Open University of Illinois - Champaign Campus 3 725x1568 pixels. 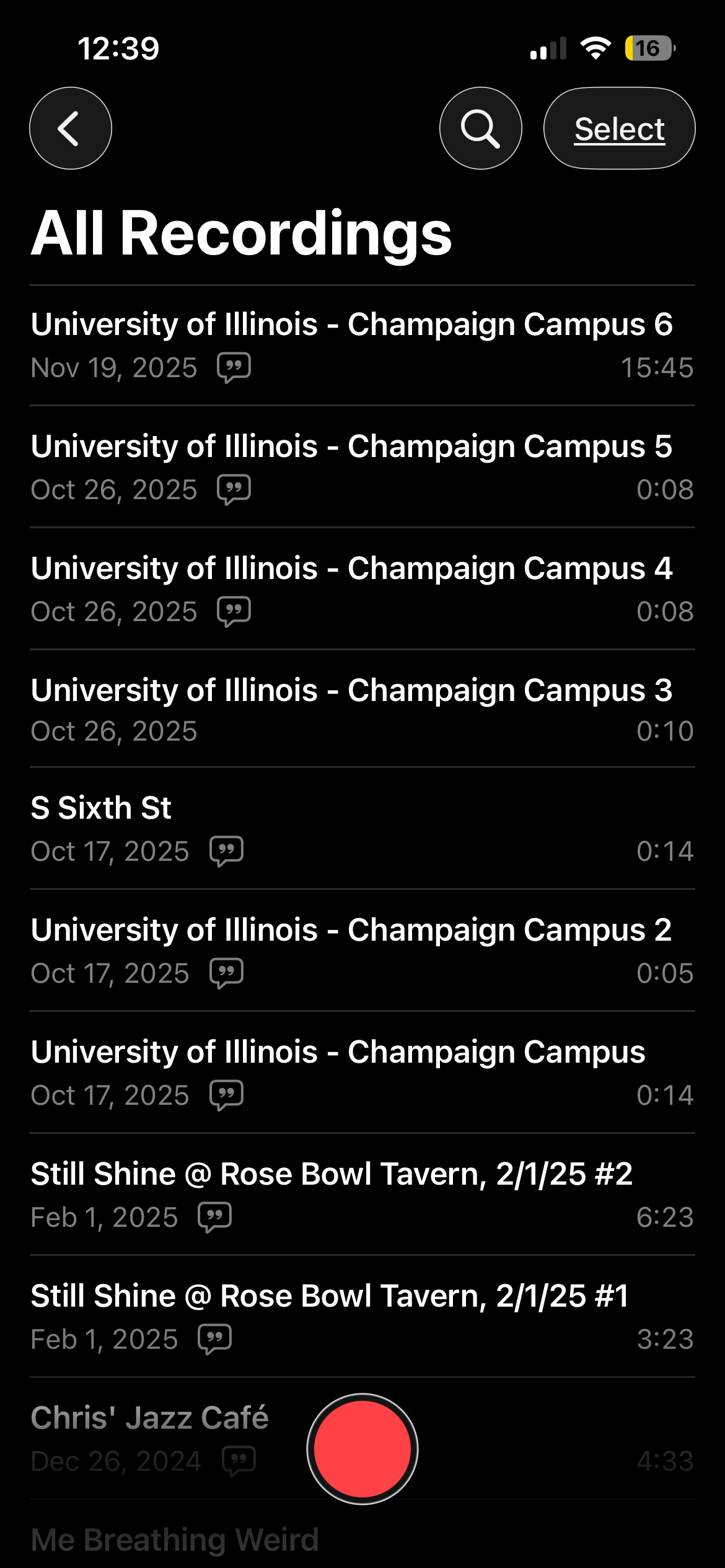pos(351,709)
